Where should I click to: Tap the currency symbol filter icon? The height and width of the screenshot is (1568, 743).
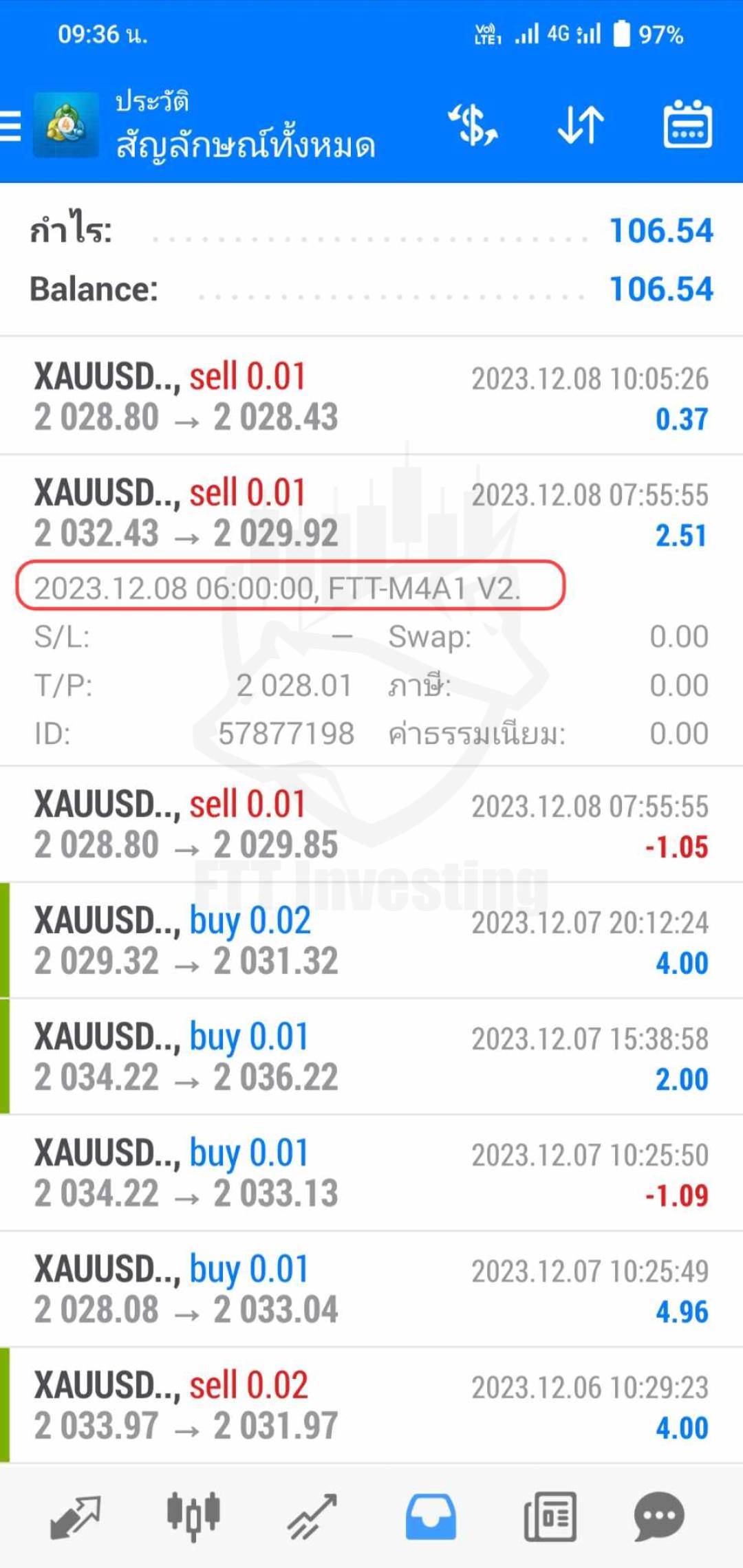473,125
